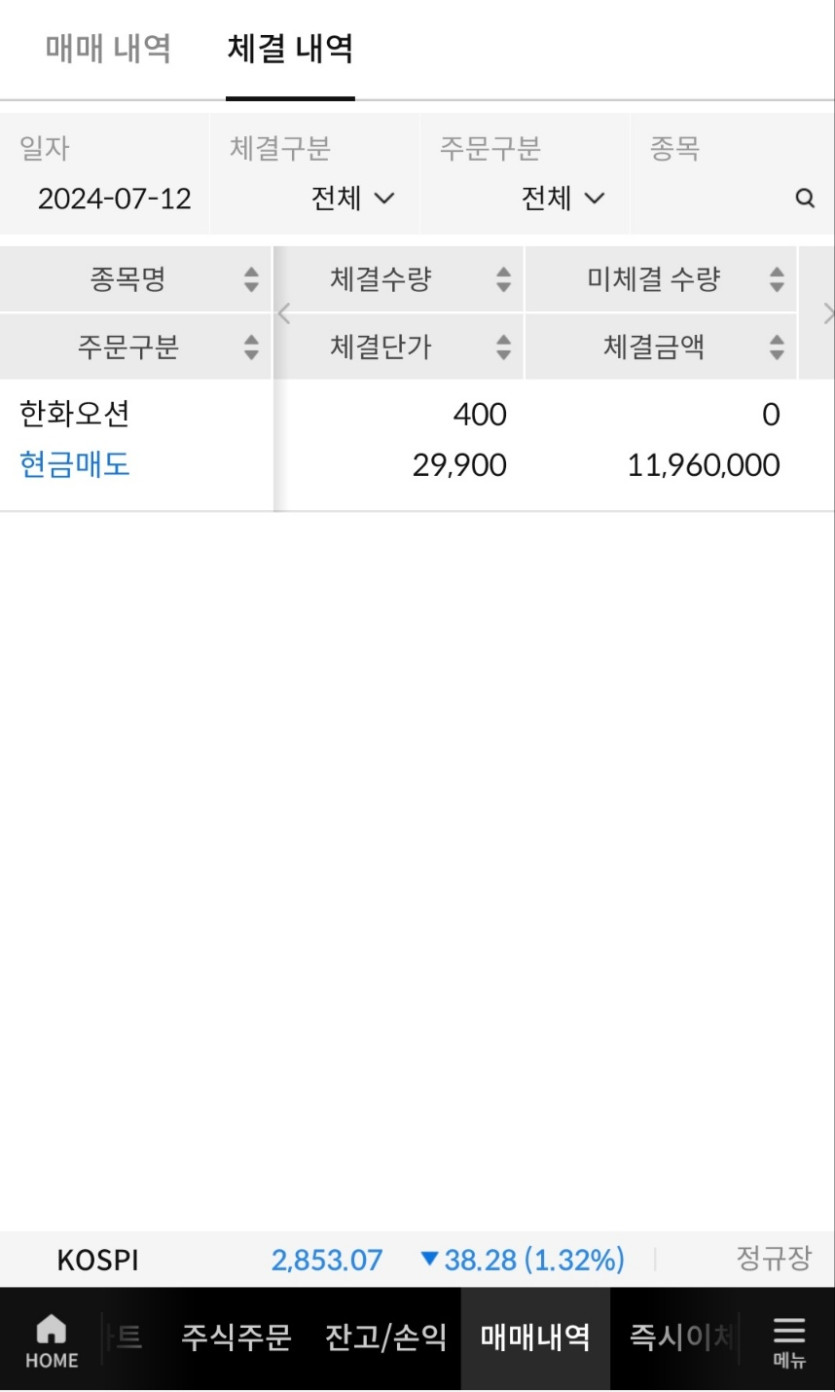Screen dimensions: 835x1392
Task: Sort by the 종목명 column header
Action: (x=136, y=279)
